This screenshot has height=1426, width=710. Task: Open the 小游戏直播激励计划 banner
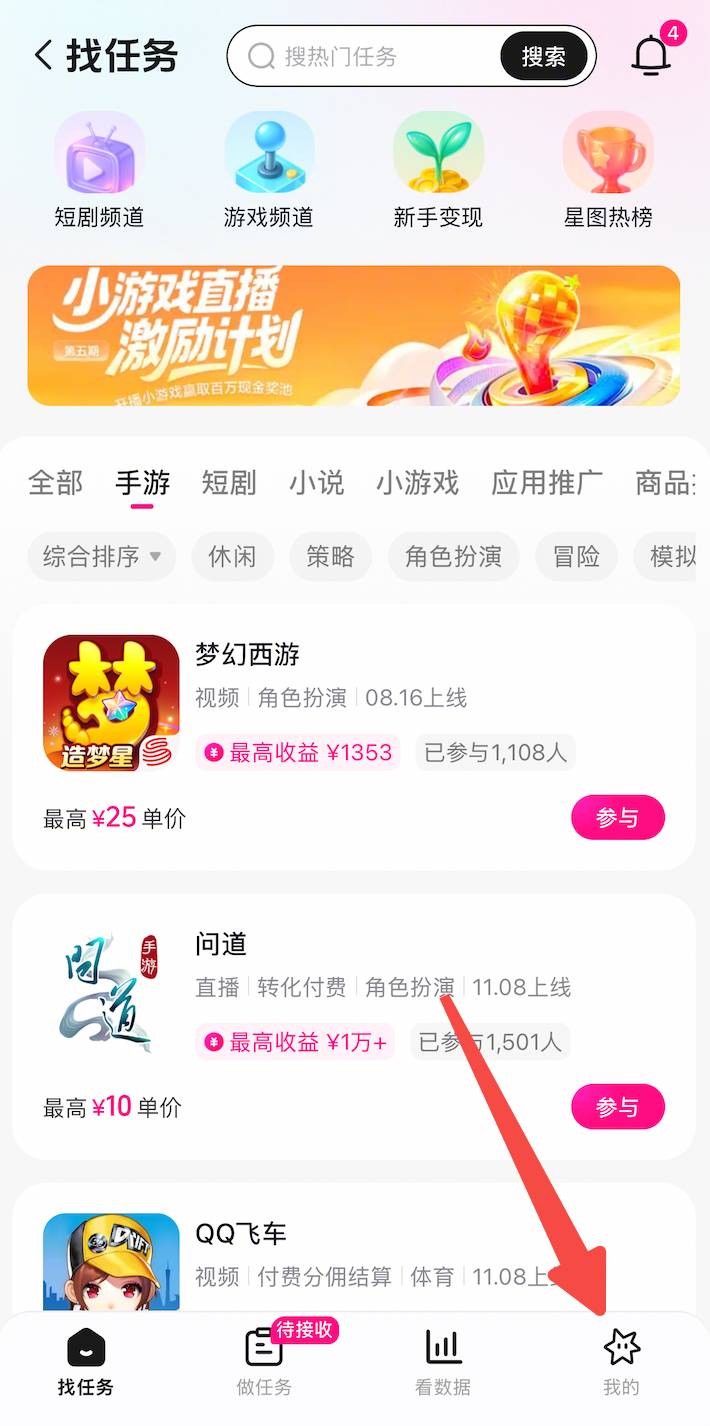(x=354, y=335)
